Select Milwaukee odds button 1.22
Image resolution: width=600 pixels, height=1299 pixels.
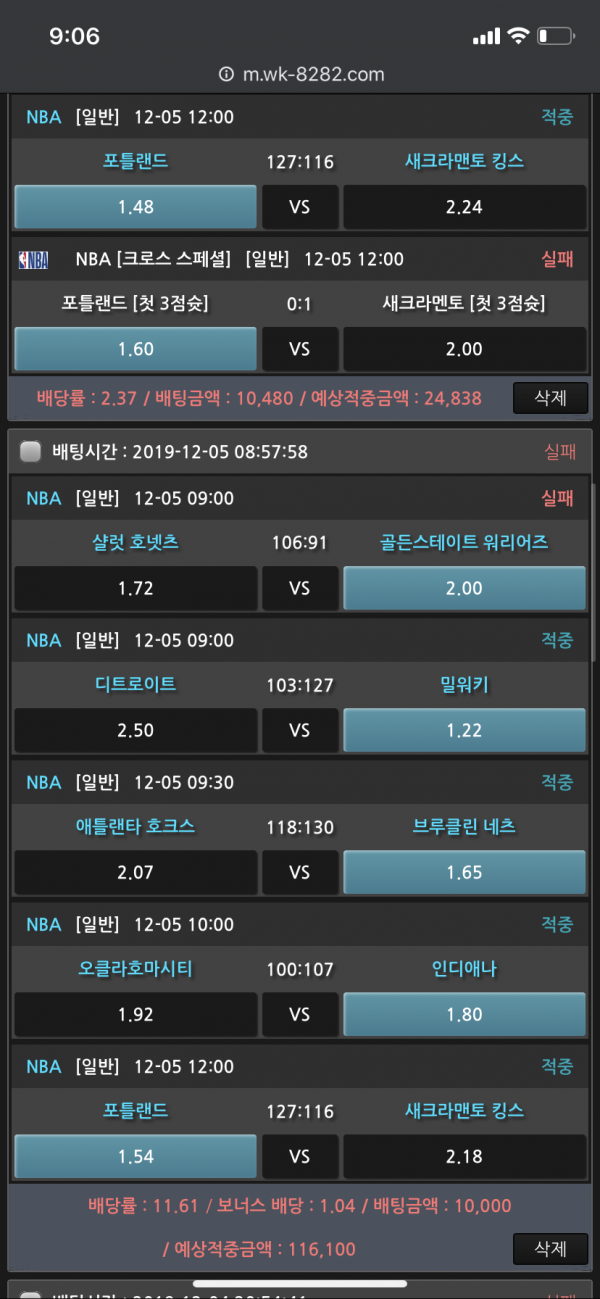pyautogui.click(x=464, y=730)
